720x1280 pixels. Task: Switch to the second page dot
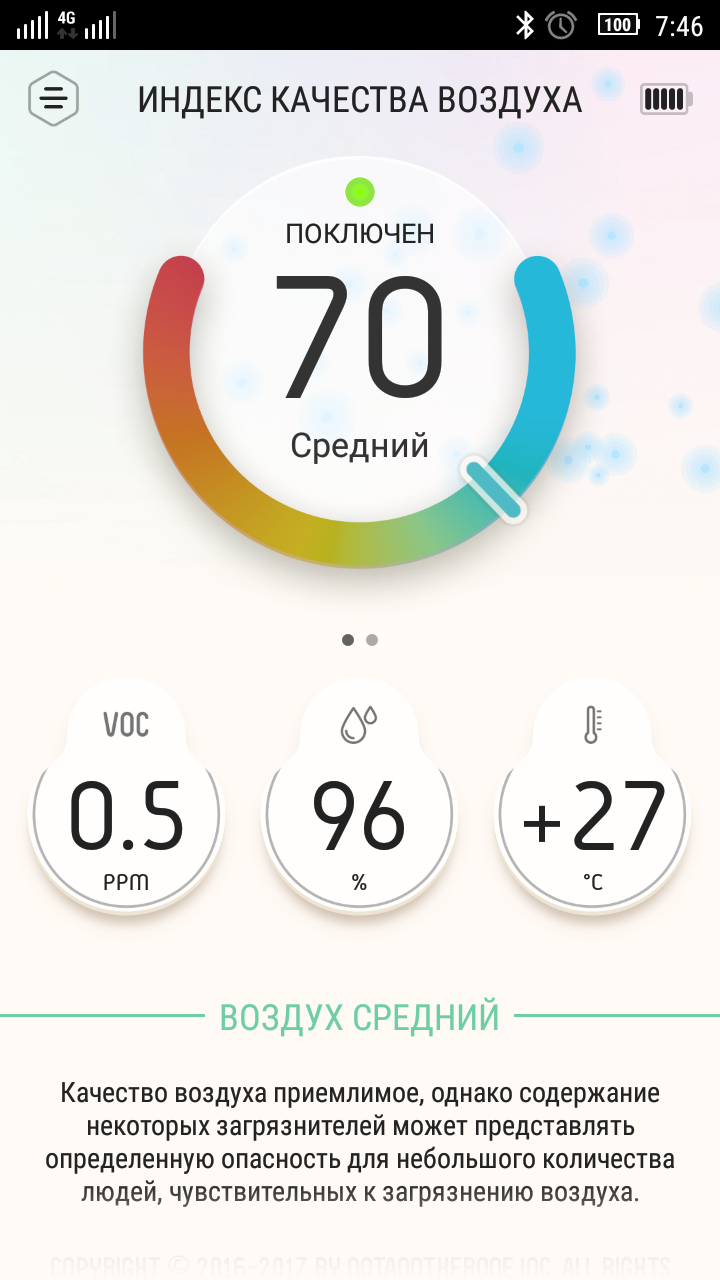pyautogui.click(x=372, y=640)
